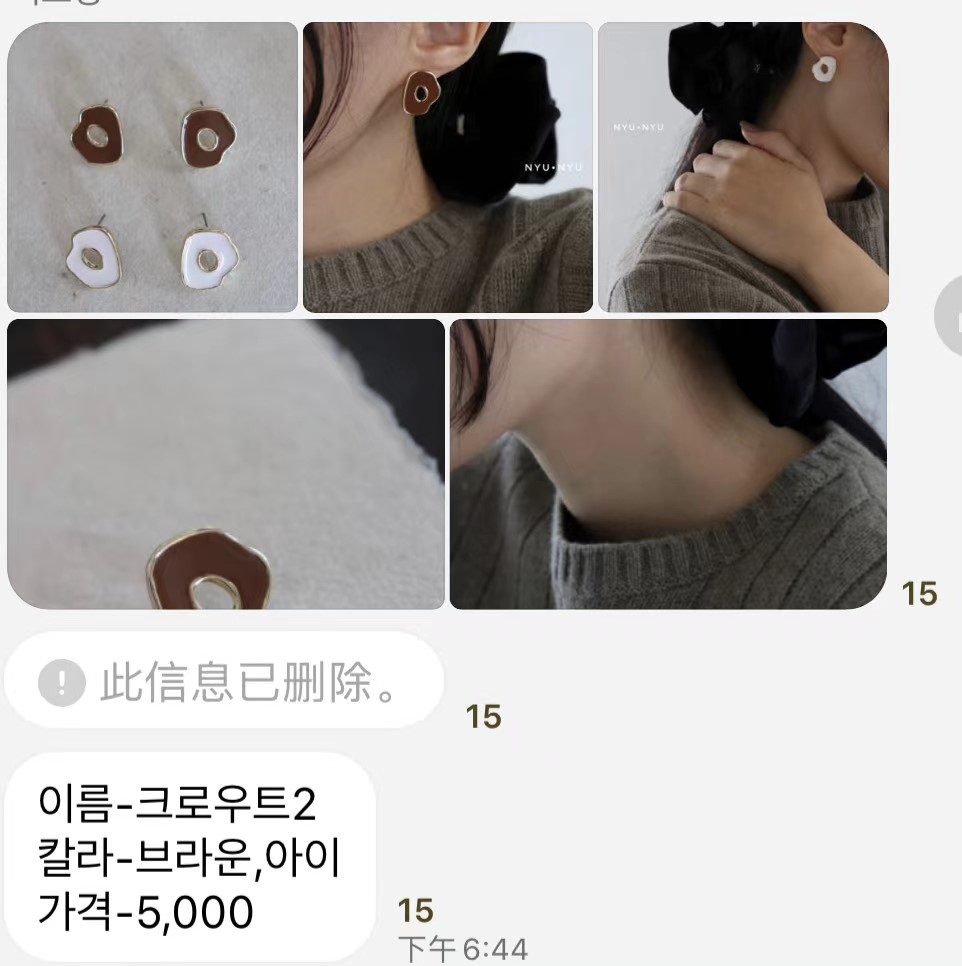Click the 15 label beside the photo grid
The image size is (962, 966).
(921, 592)
